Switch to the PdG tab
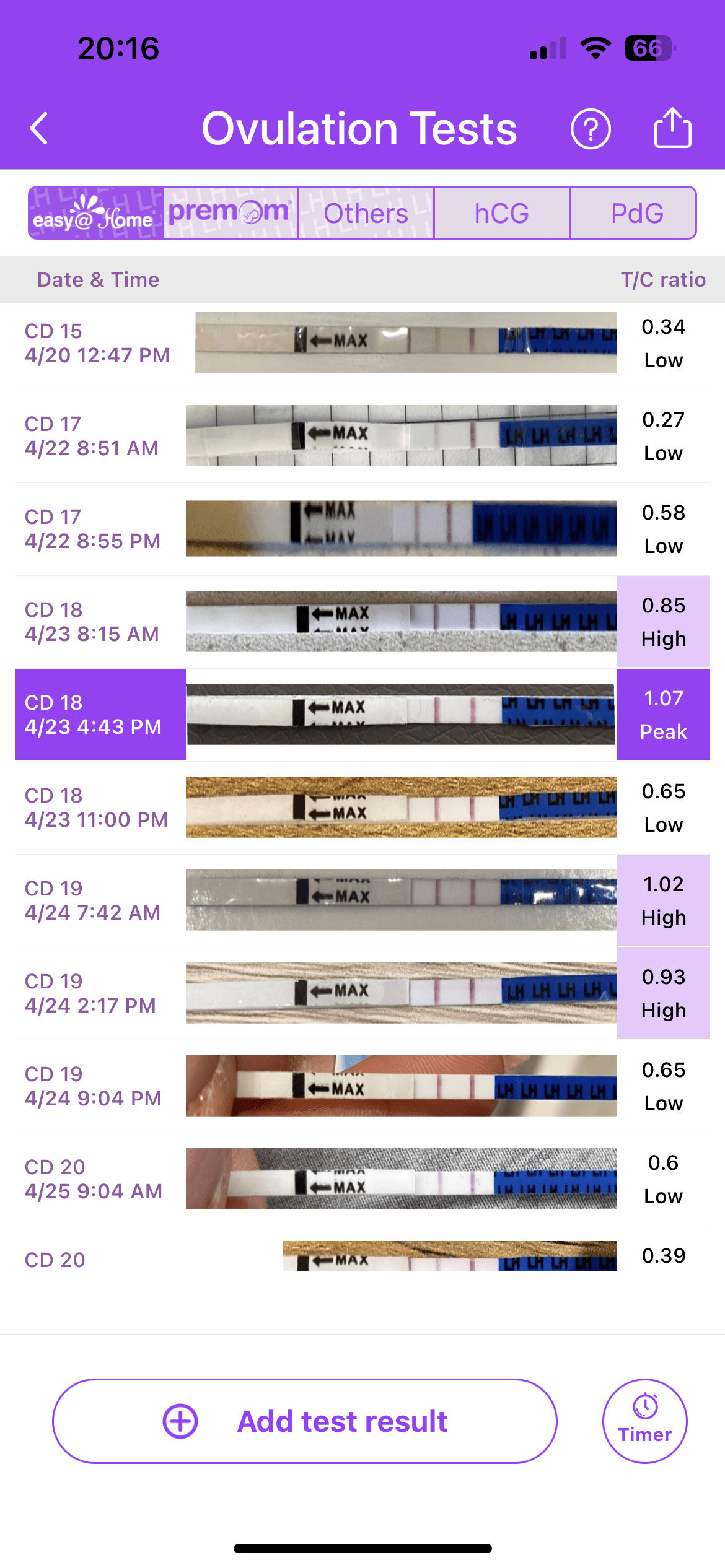This screenshot has width=725, height=1568. [x=636, y=213]
